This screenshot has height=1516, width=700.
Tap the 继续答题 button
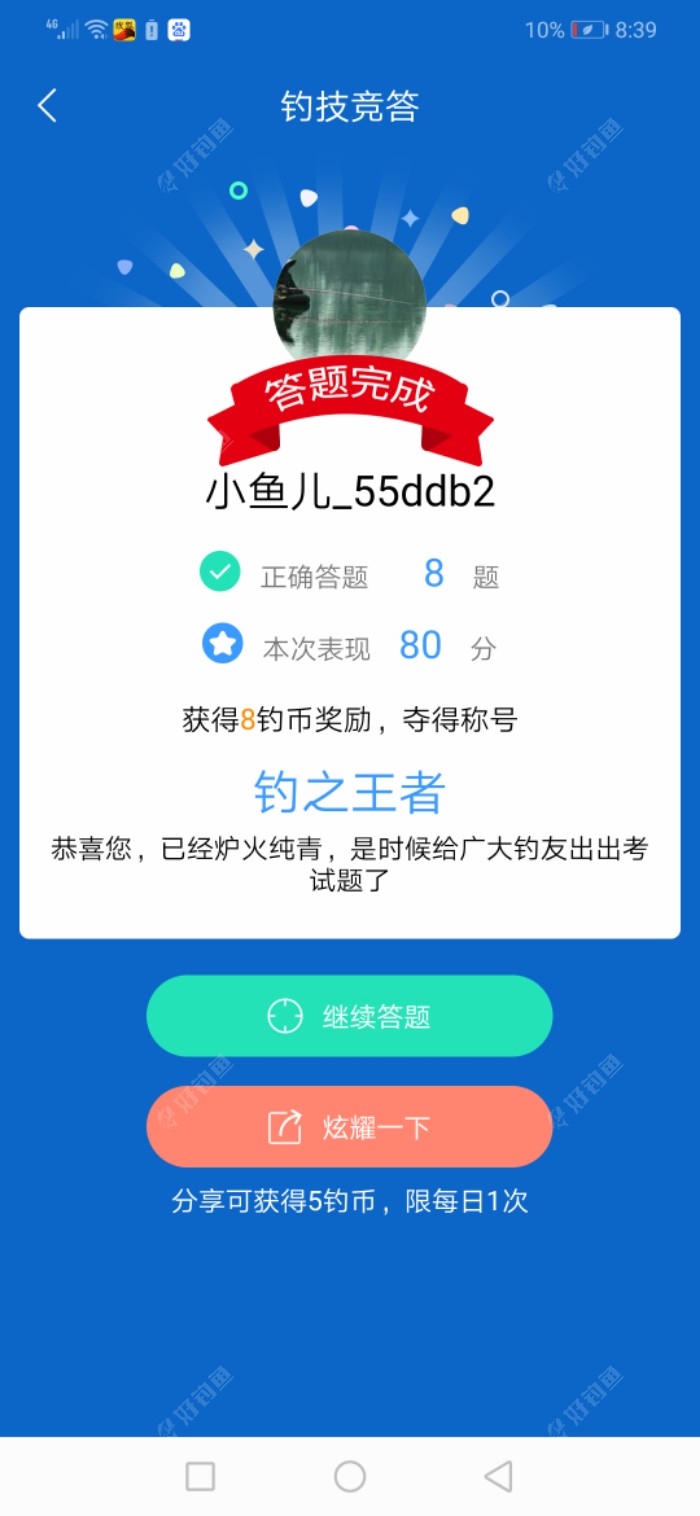pos(349,1016)
